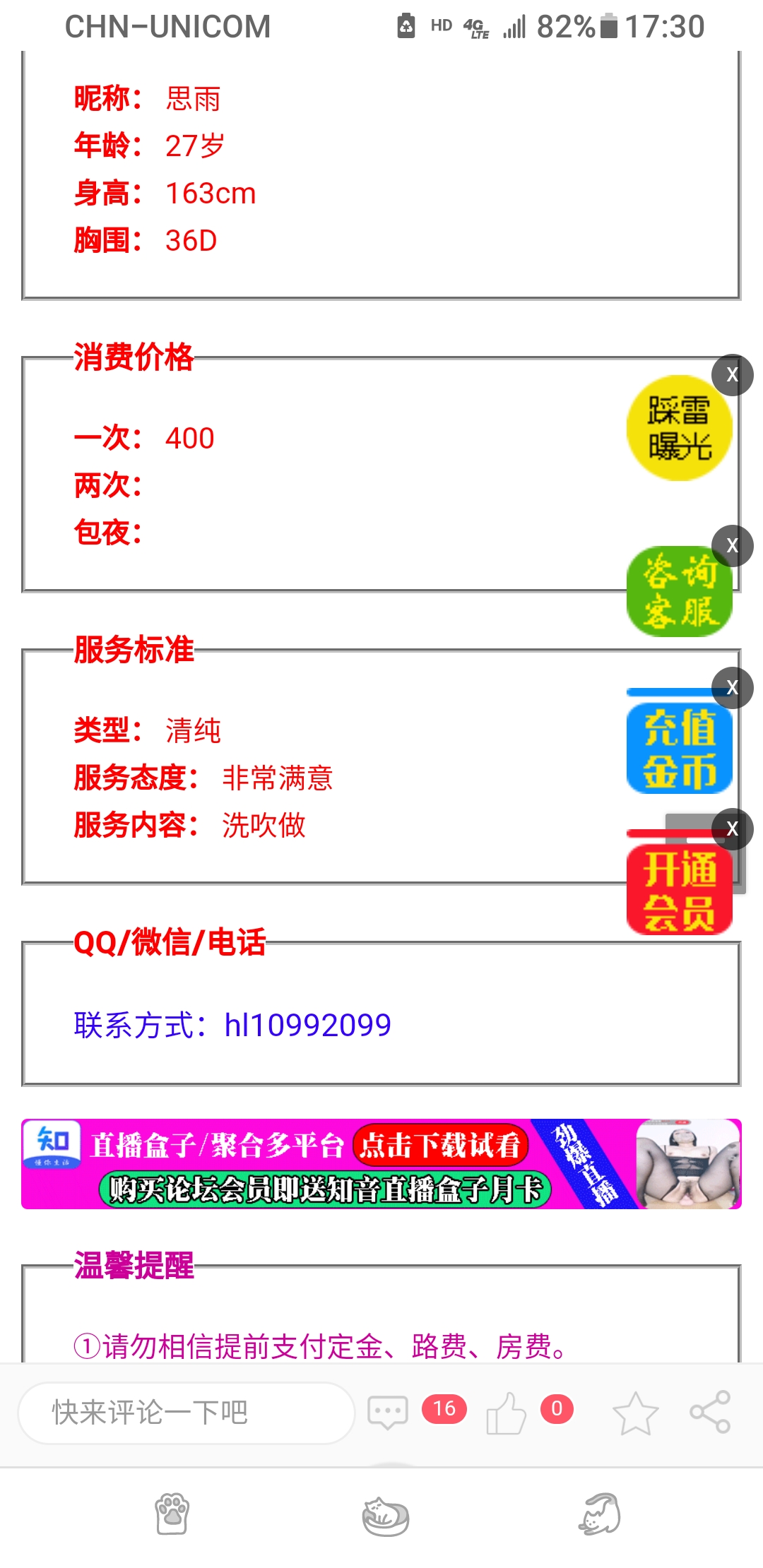This screenshot has width=763, height=1568.
Task: Close the 咨询客服 floating button
Action: click(732, 545)
